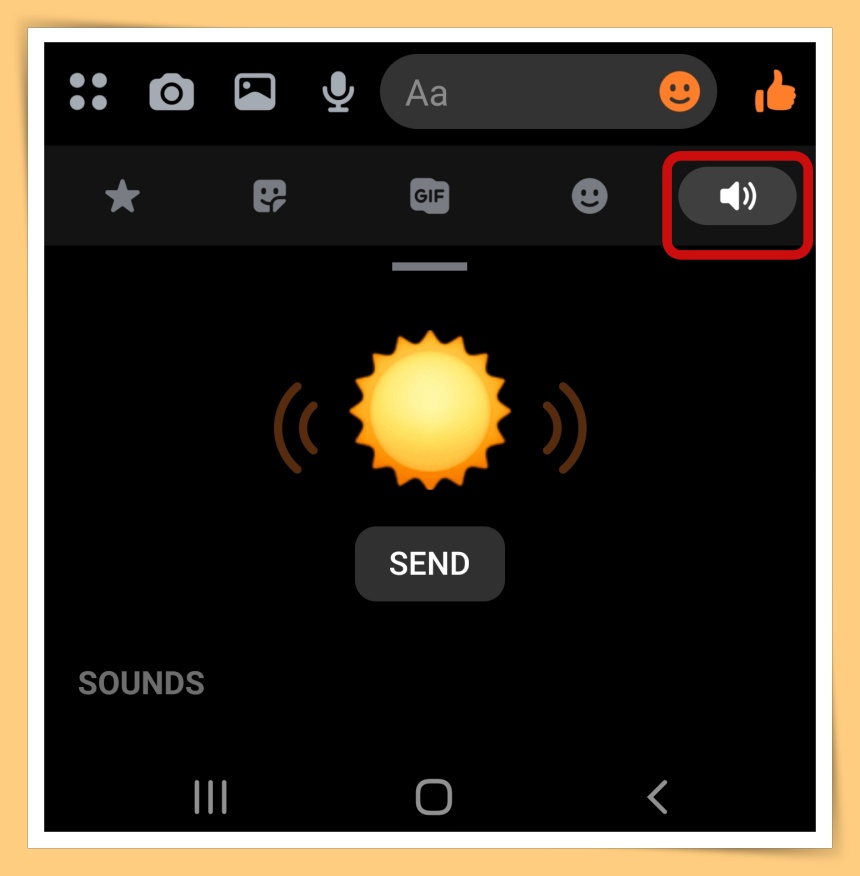Open emoji picker in message field

click(679, 93)
